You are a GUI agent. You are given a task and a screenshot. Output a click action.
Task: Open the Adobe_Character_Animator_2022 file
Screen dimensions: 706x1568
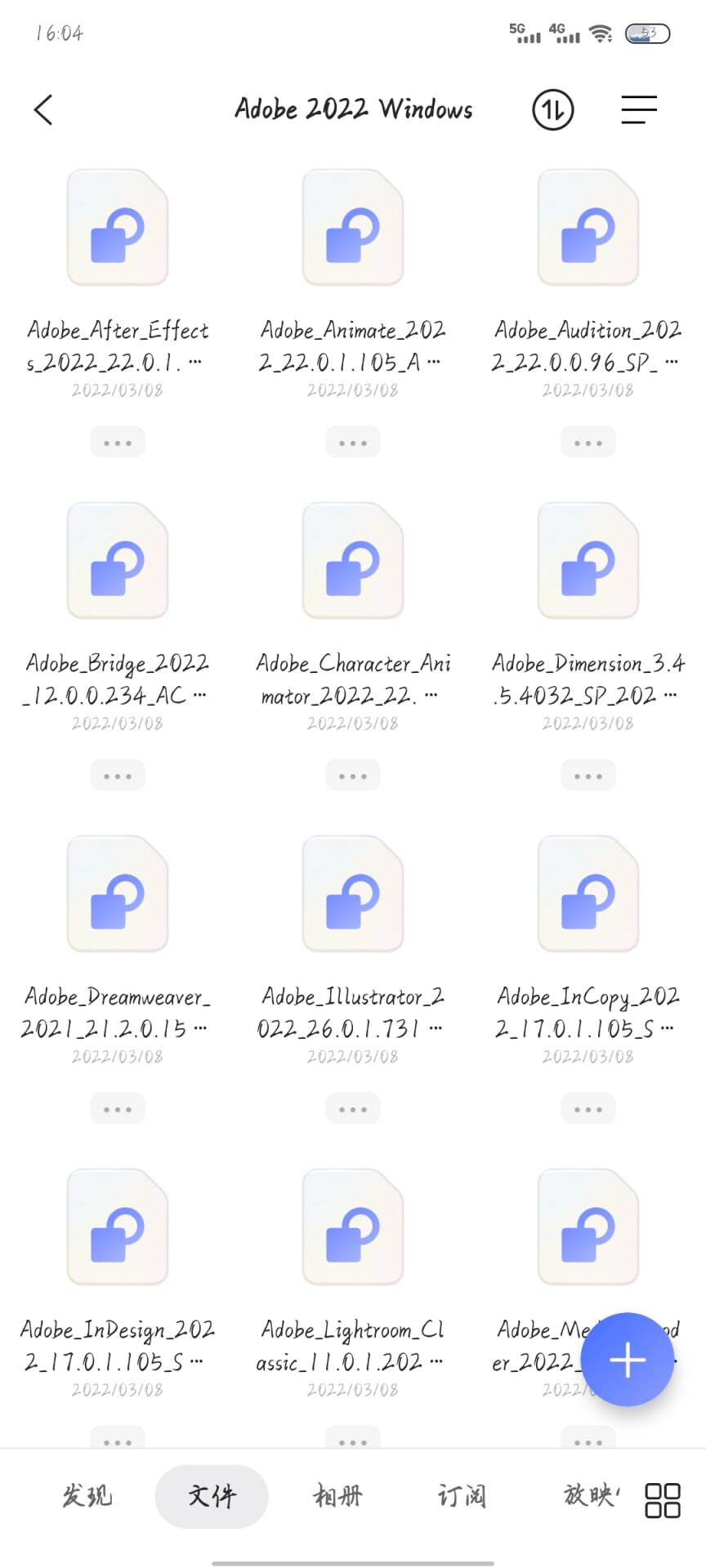[x=353, y=561]
